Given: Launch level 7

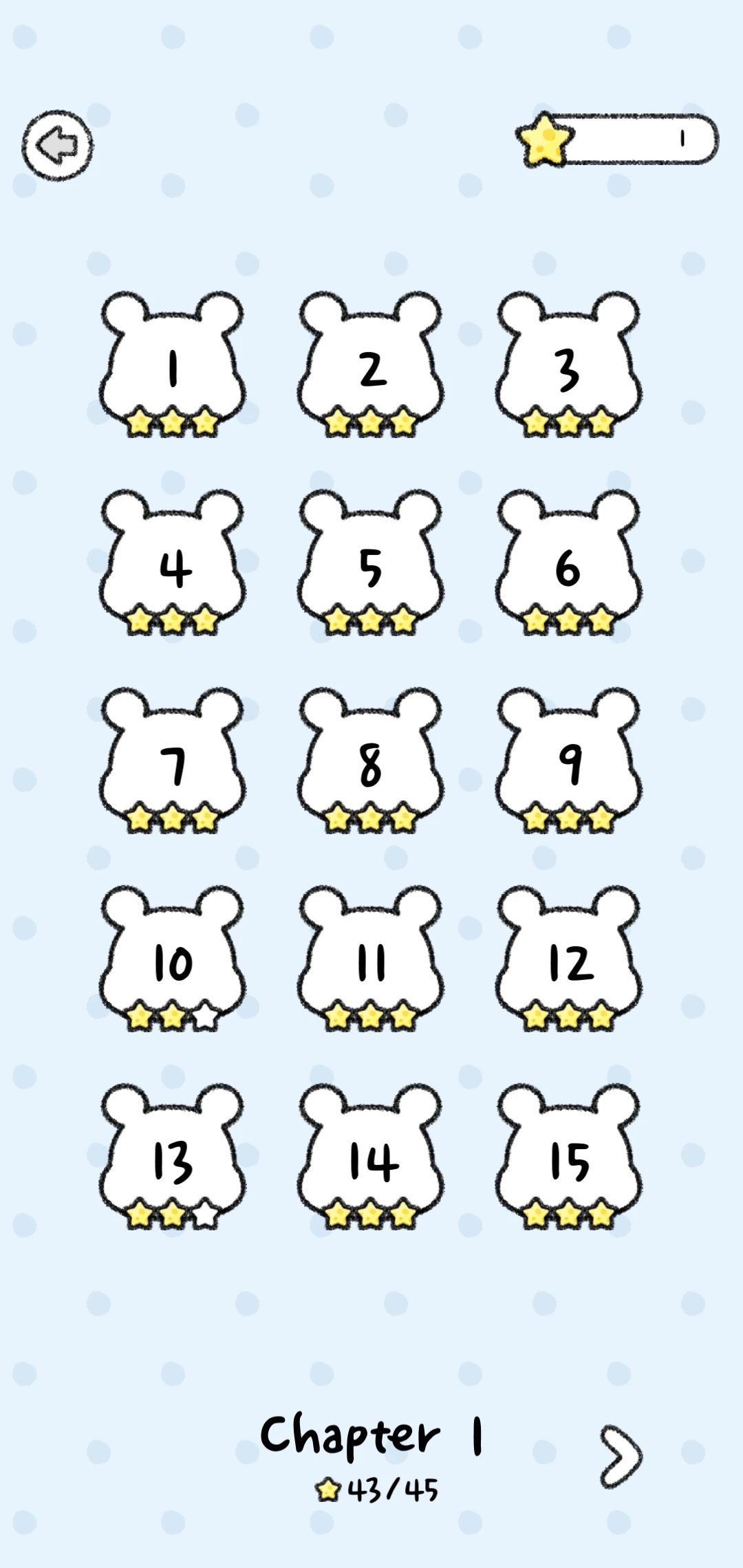Looking at the screenshot, I should [x=172, y=761].
